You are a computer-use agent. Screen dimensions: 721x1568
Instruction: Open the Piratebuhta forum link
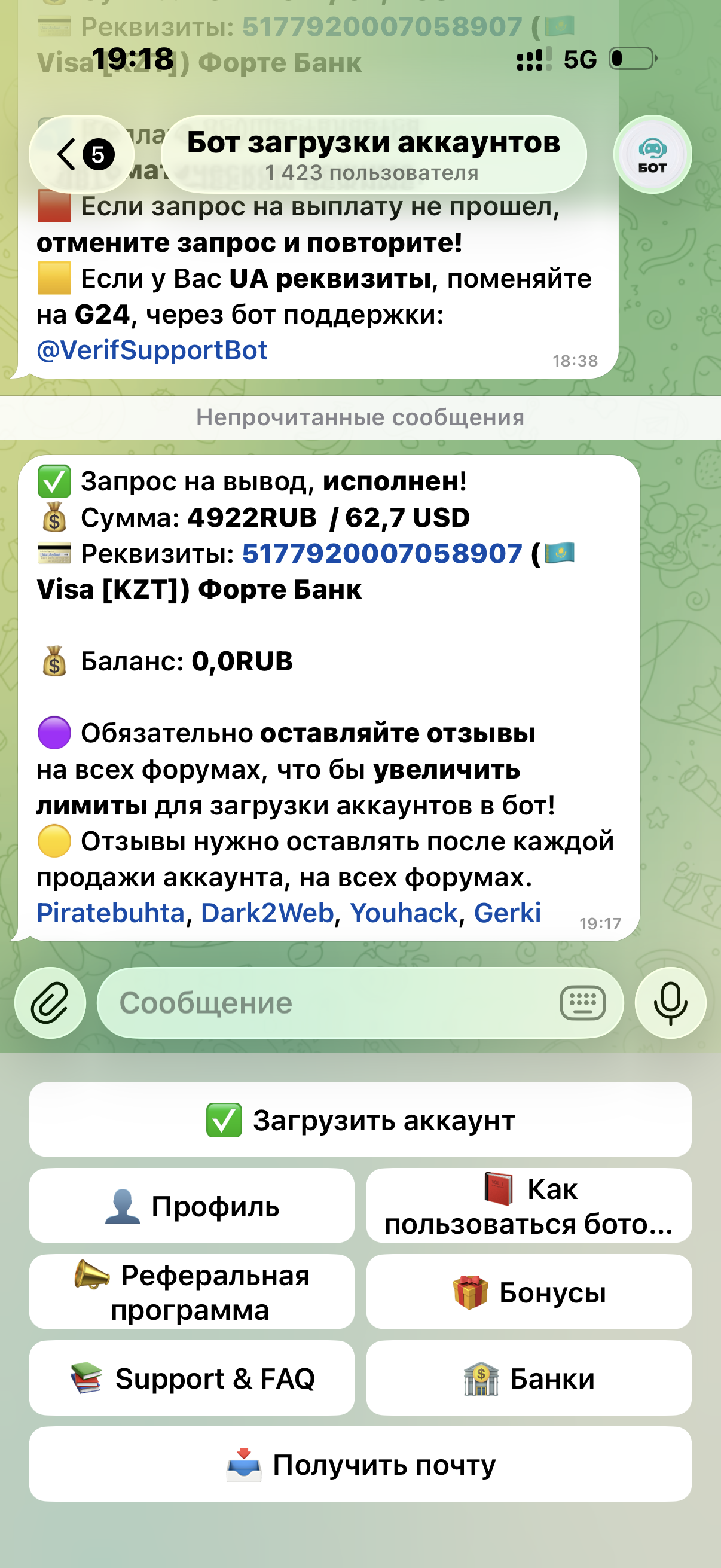point(110,913)
